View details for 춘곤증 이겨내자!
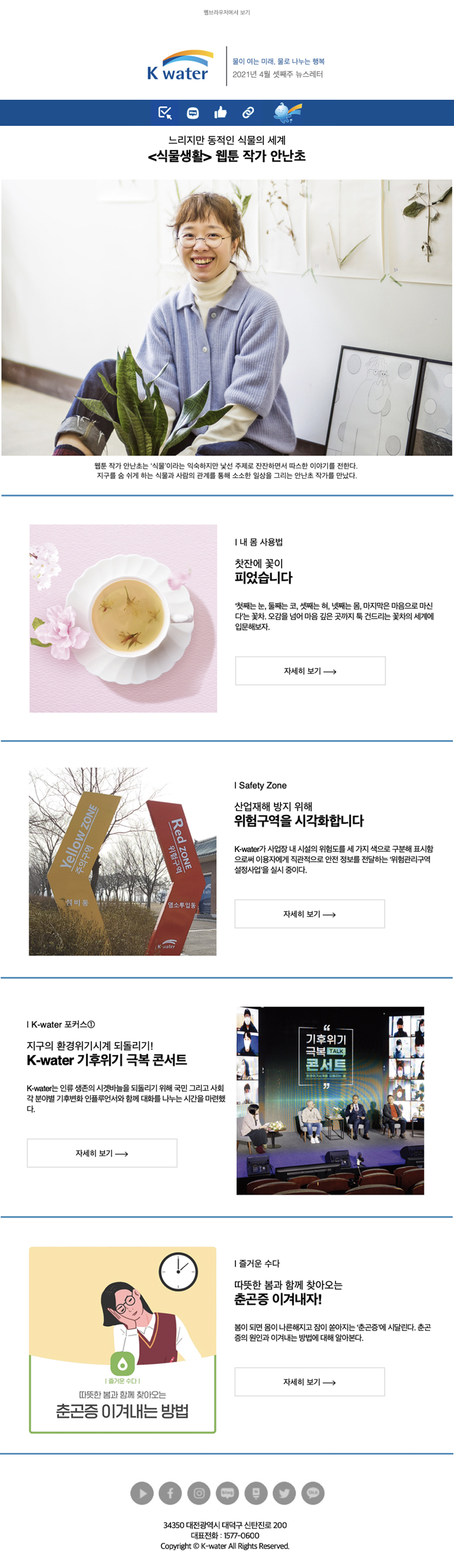The width and height of the screenshot is (454, 1568). pos(310,1381)
